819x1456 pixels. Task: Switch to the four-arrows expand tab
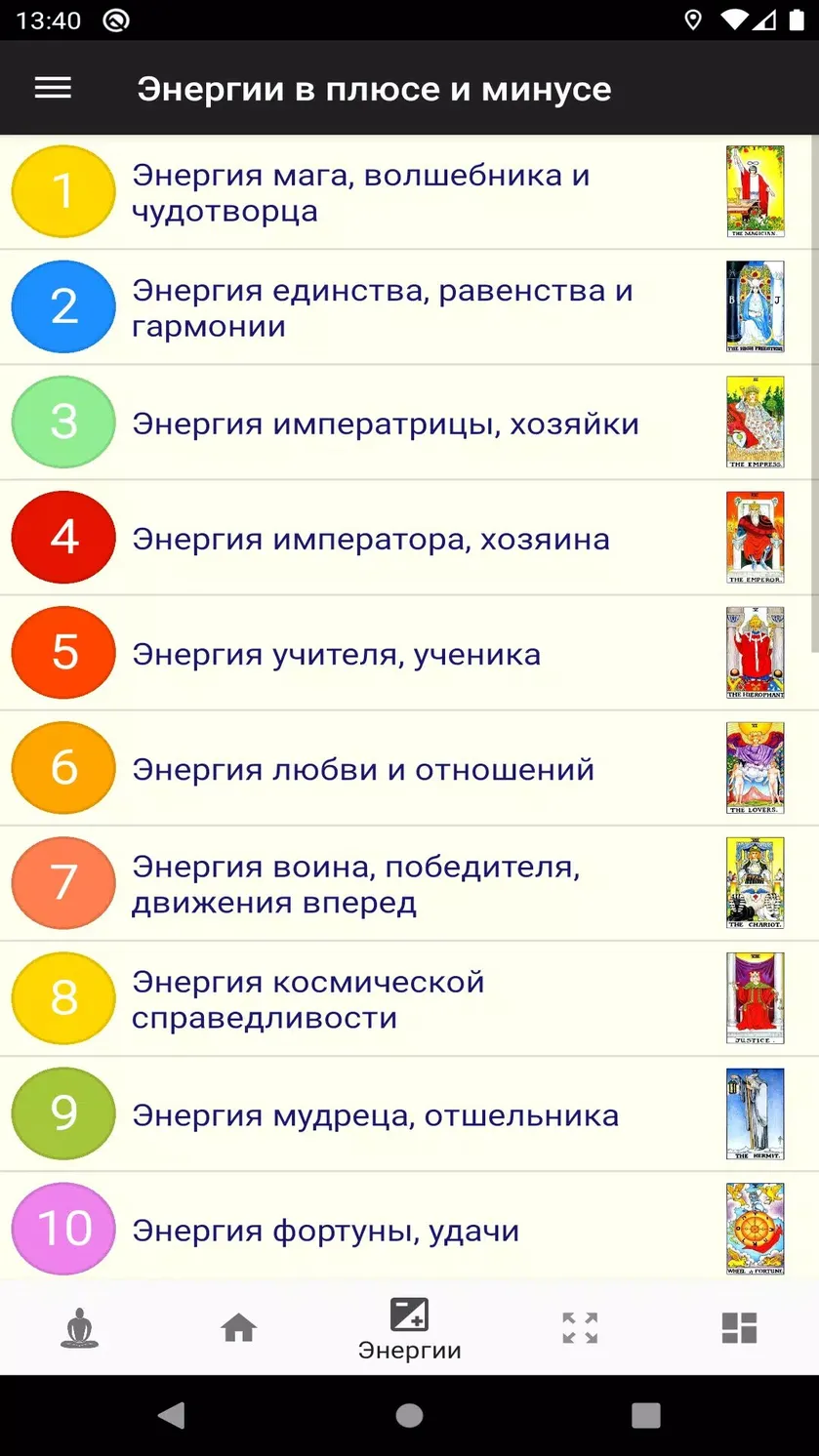[580, 1328]
